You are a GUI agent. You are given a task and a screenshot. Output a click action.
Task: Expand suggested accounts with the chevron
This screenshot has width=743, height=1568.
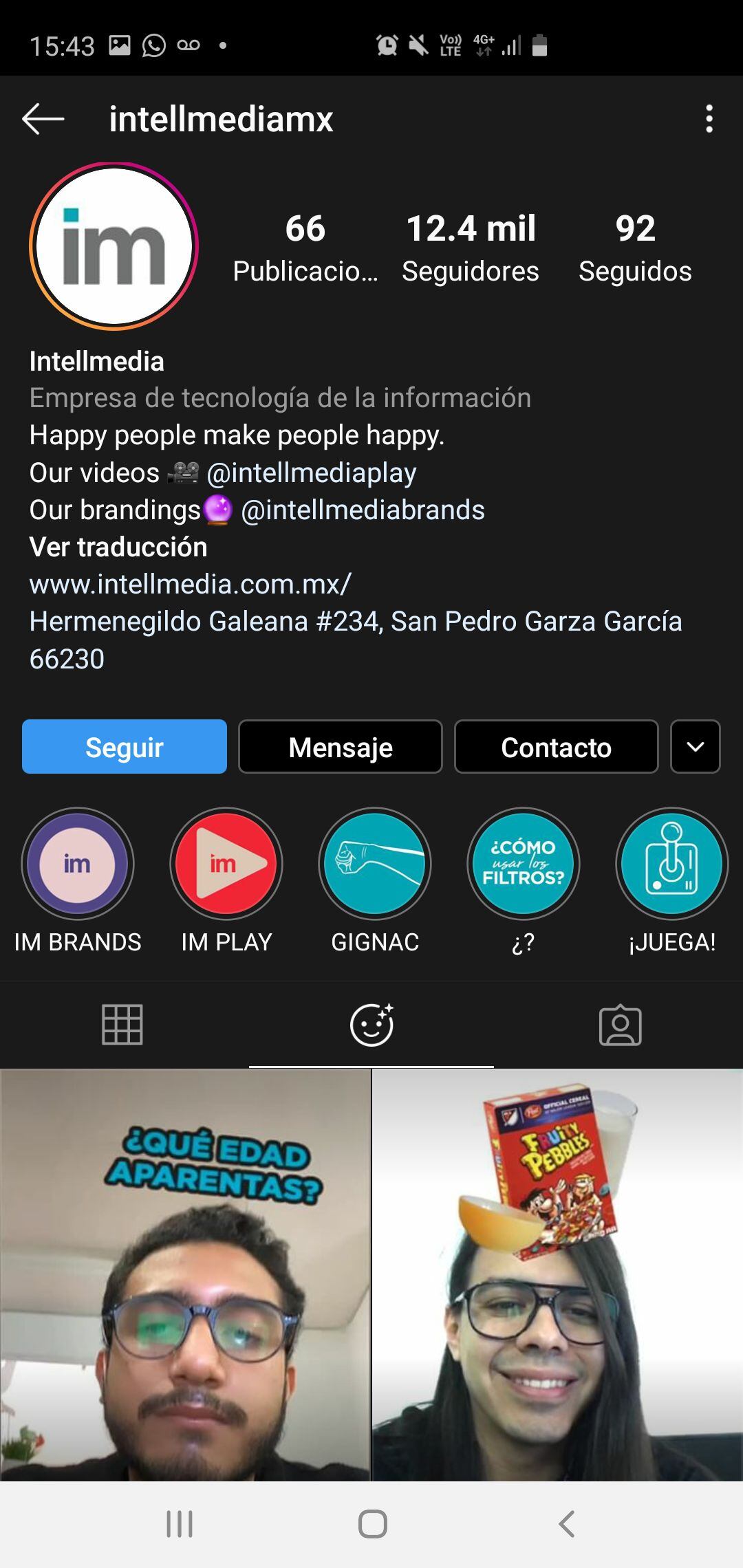(695, 747)
